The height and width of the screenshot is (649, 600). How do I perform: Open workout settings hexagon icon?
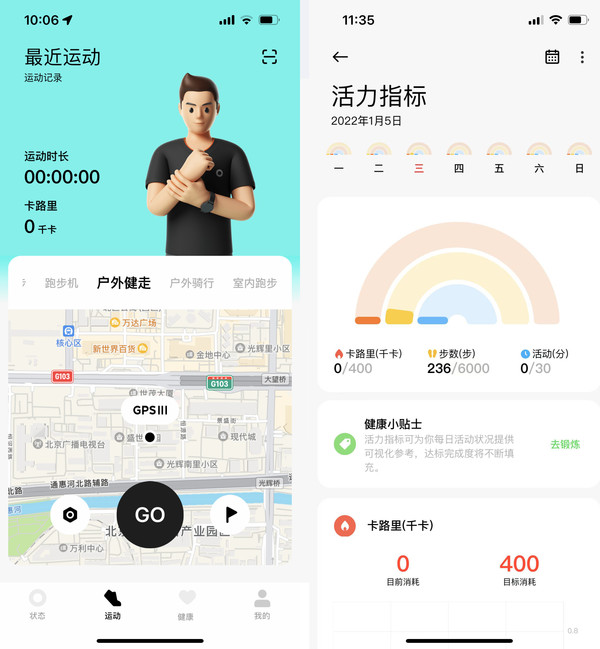[x=70, y=515]
